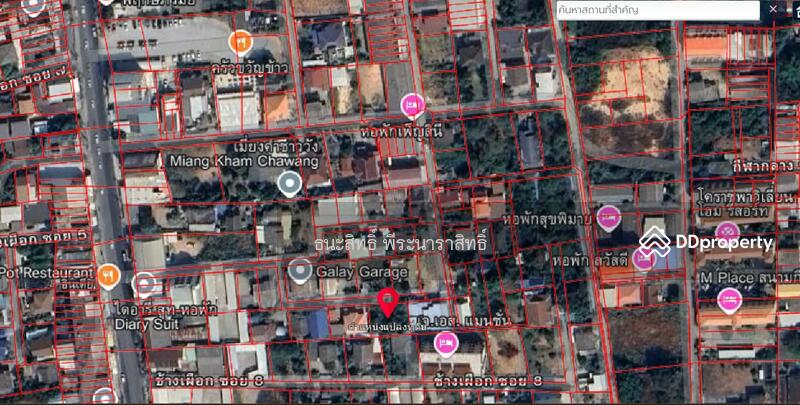Open the M Place lodging pin
Image resolution: width=800 pixels, height=405 pixels.
[729, 299]
